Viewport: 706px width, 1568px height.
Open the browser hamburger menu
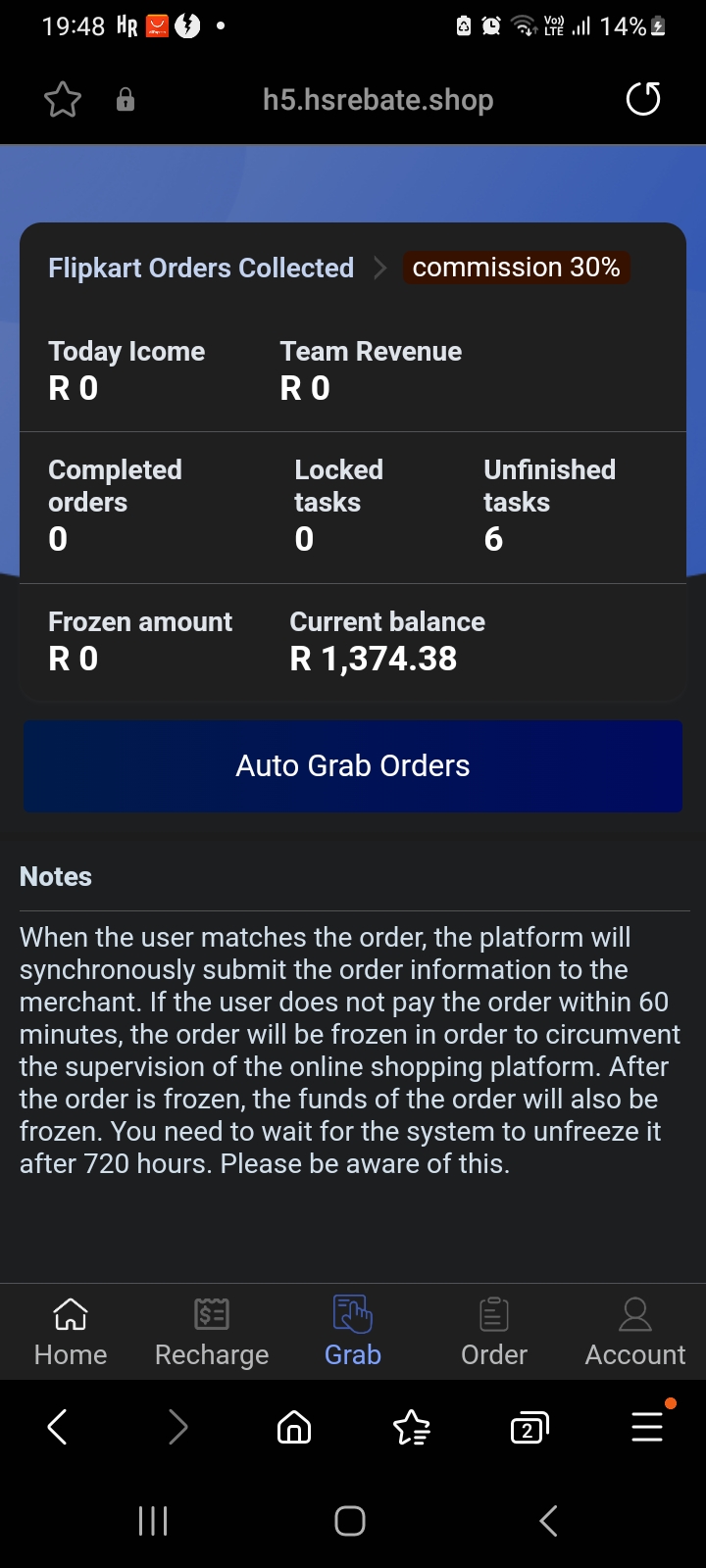tap(647, 1427)
